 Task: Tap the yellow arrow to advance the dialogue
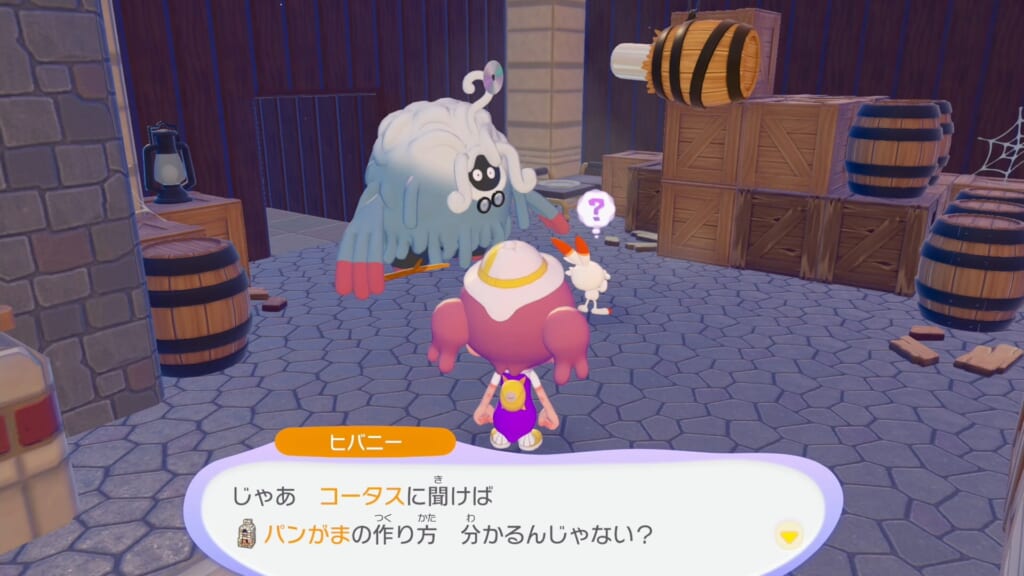coord(789,536)
